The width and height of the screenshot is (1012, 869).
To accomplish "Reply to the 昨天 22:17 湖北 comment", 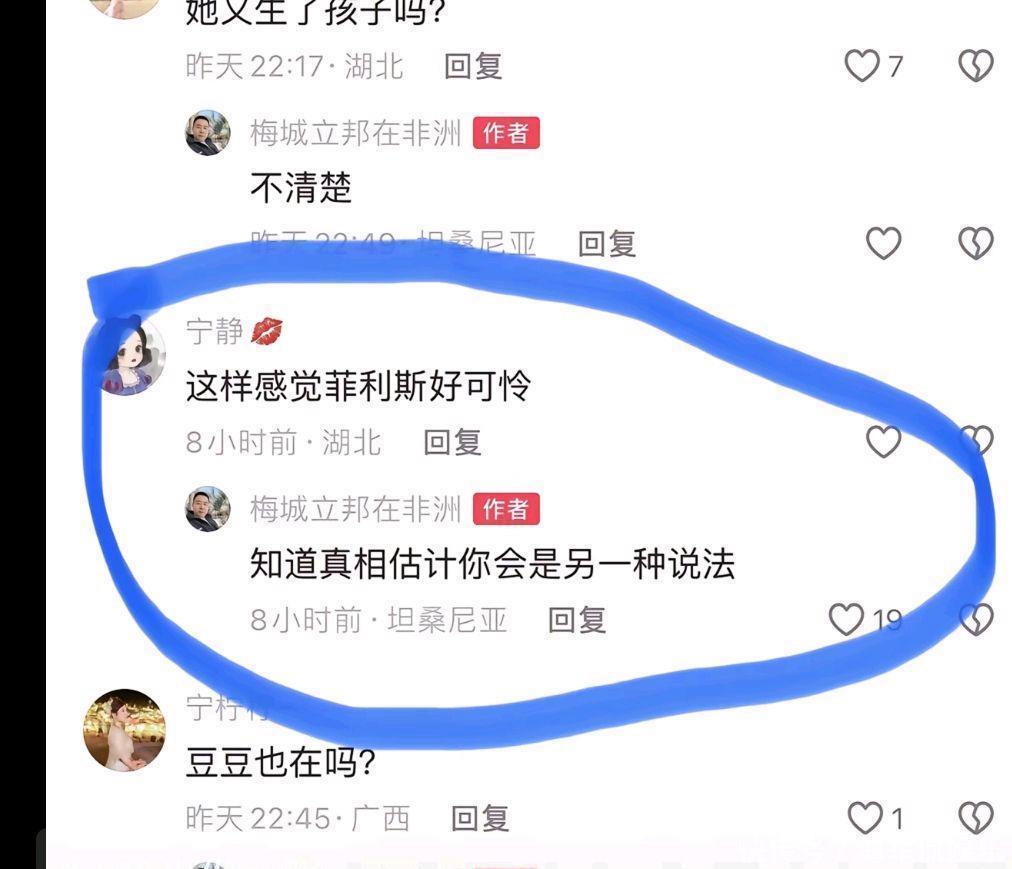I will (473, 66).
